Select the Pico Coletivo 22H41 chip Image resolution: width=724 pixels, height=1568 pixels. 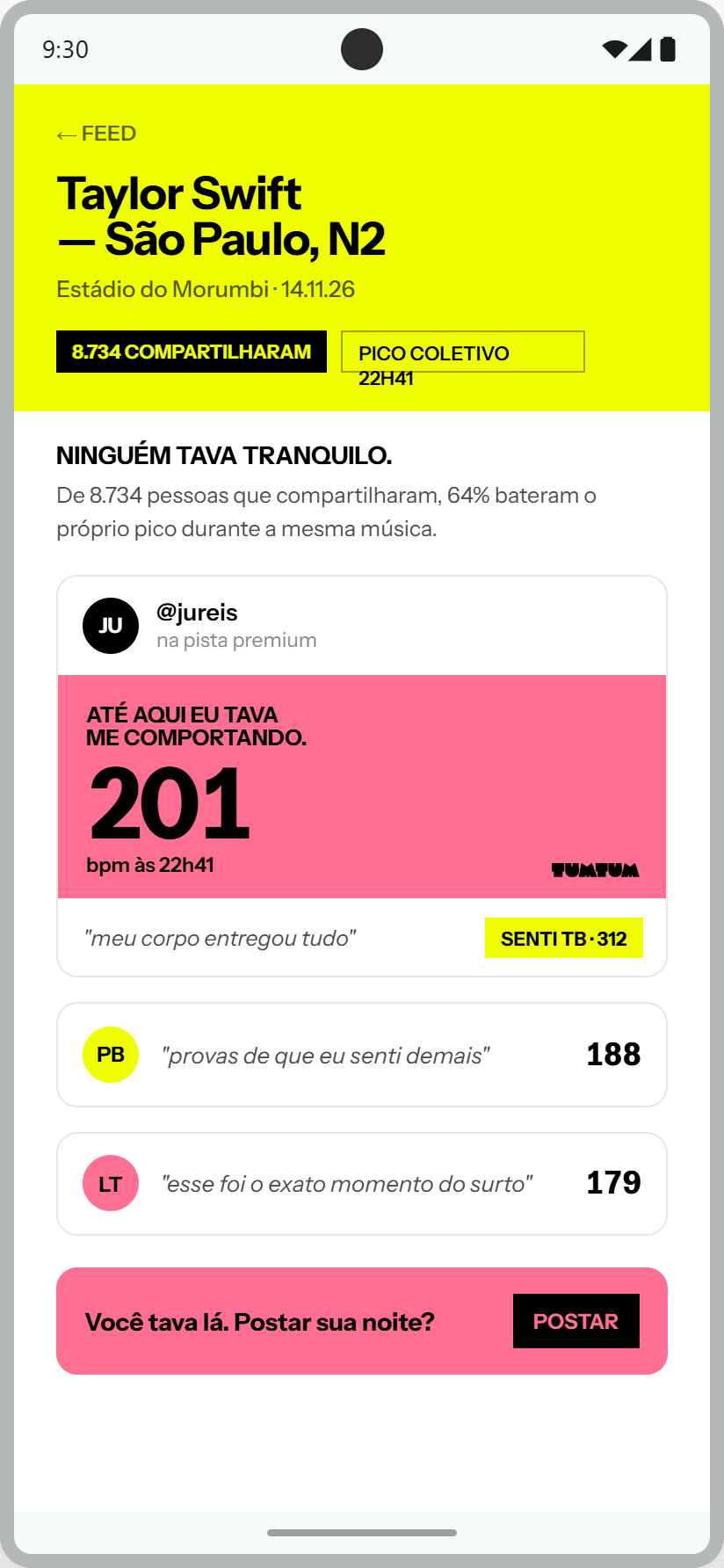pyautogui.click(x=463, y=352)
